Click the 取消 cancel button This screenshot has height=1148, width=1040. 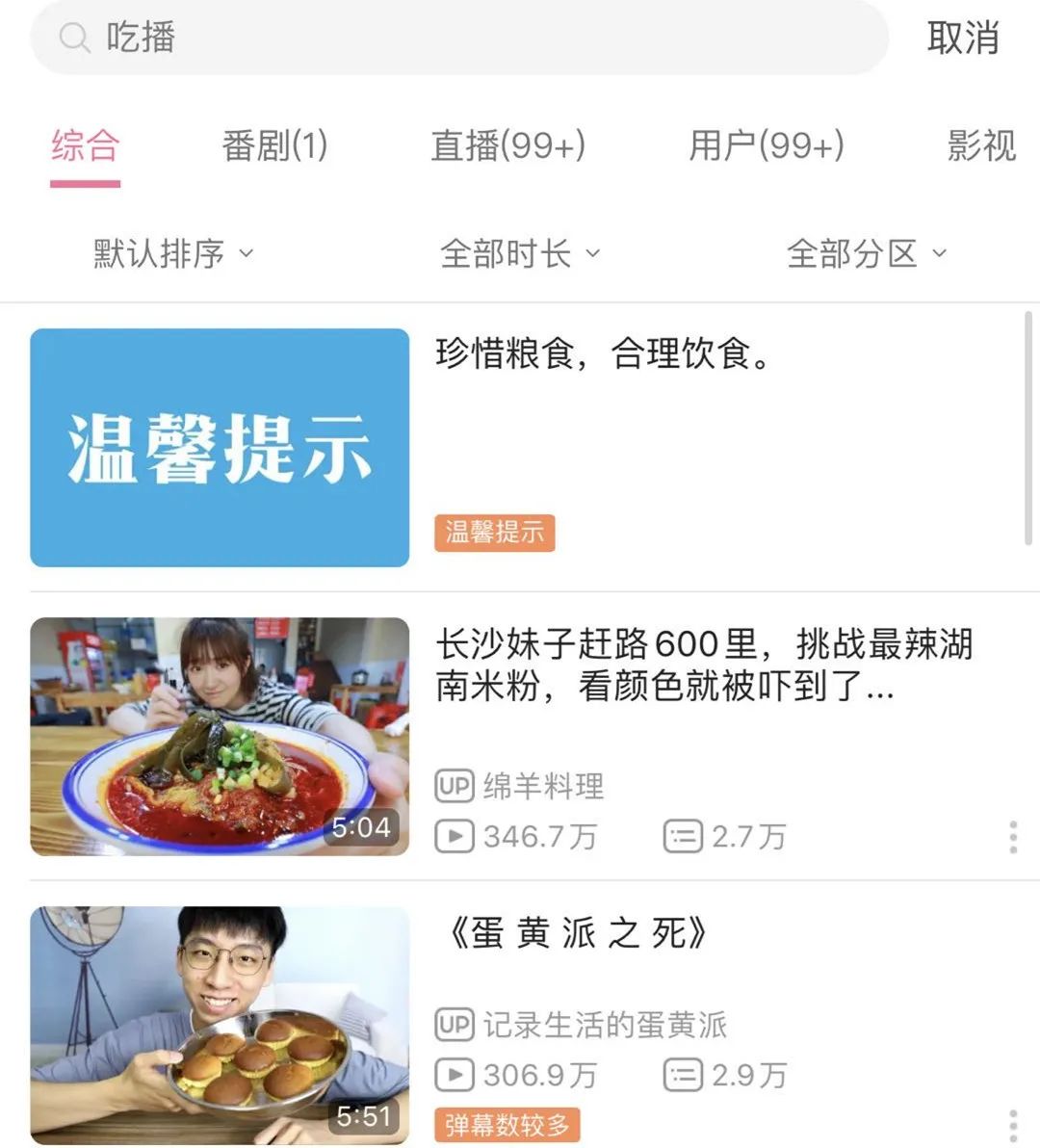pyautogui.click(x=963, y=39)
